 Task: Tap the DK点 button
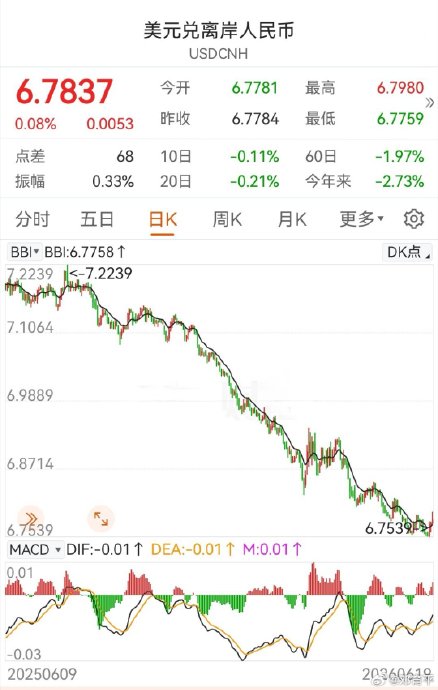407,252
